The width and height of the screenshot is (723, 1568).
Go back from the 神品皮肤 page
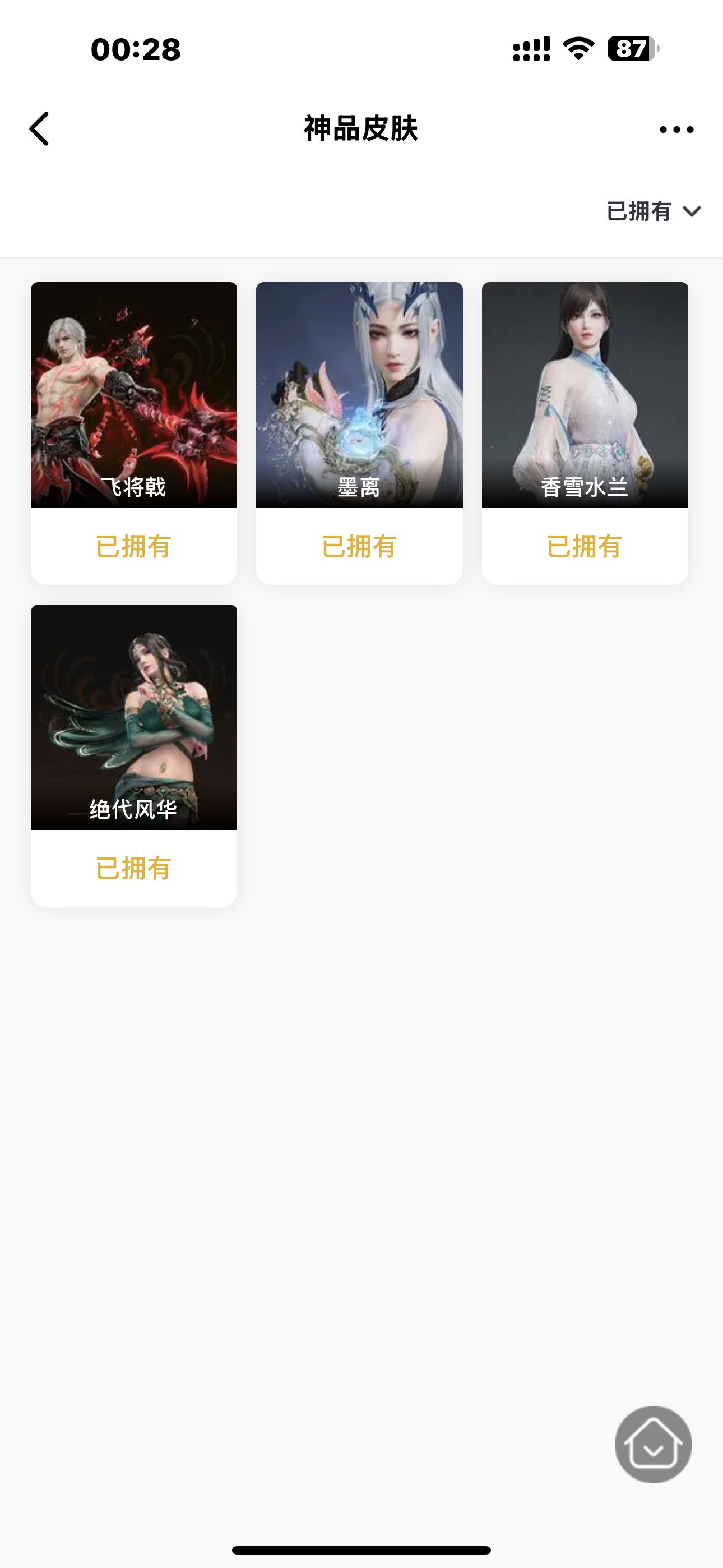coord(40,129)
